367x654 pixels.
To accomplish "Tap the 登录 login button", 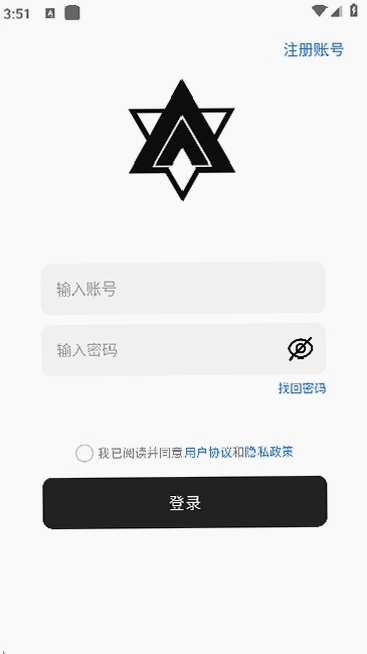I will pos(185,503).
